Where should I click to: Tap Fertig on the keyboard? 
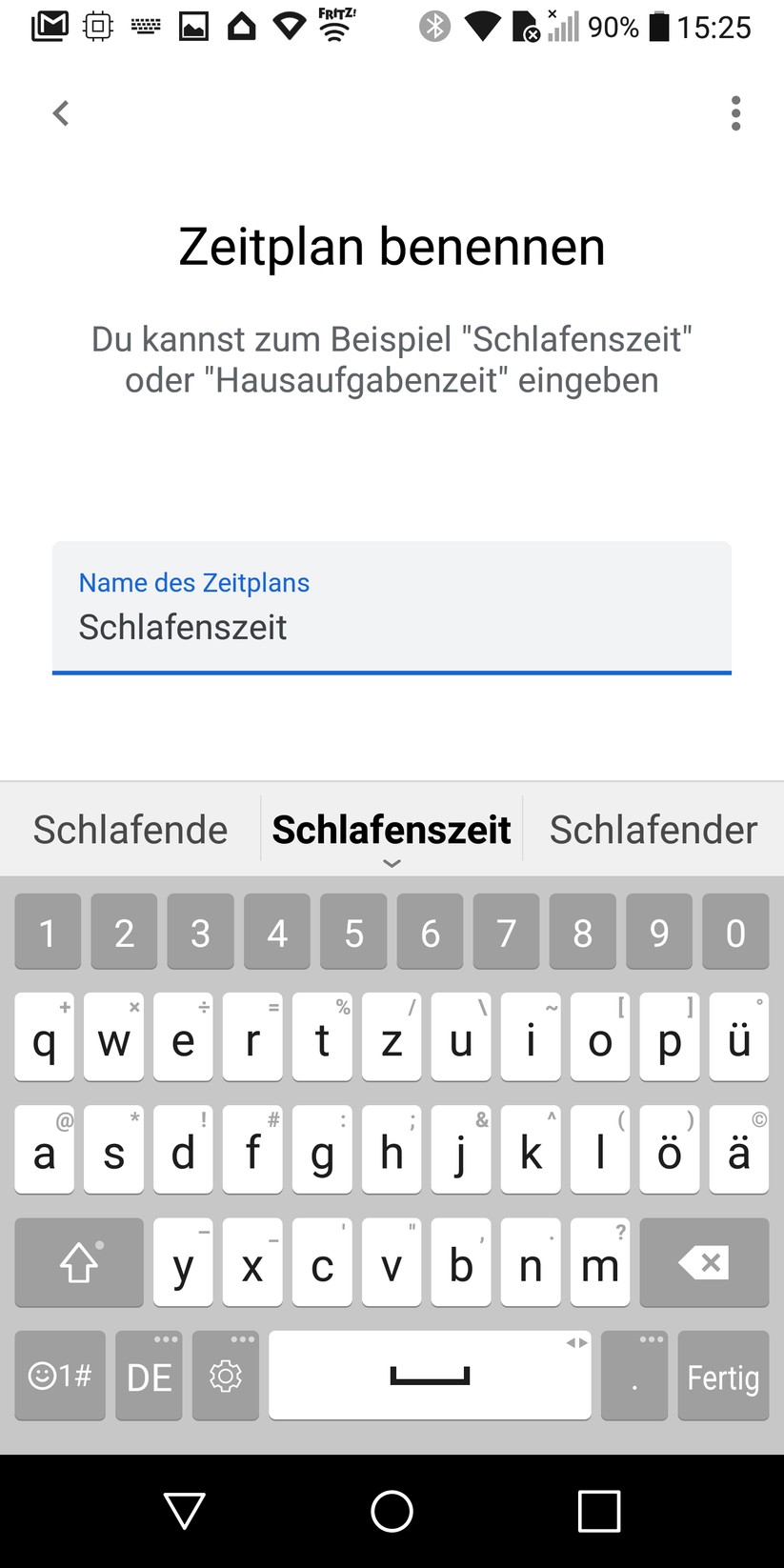click(723, 1377)
